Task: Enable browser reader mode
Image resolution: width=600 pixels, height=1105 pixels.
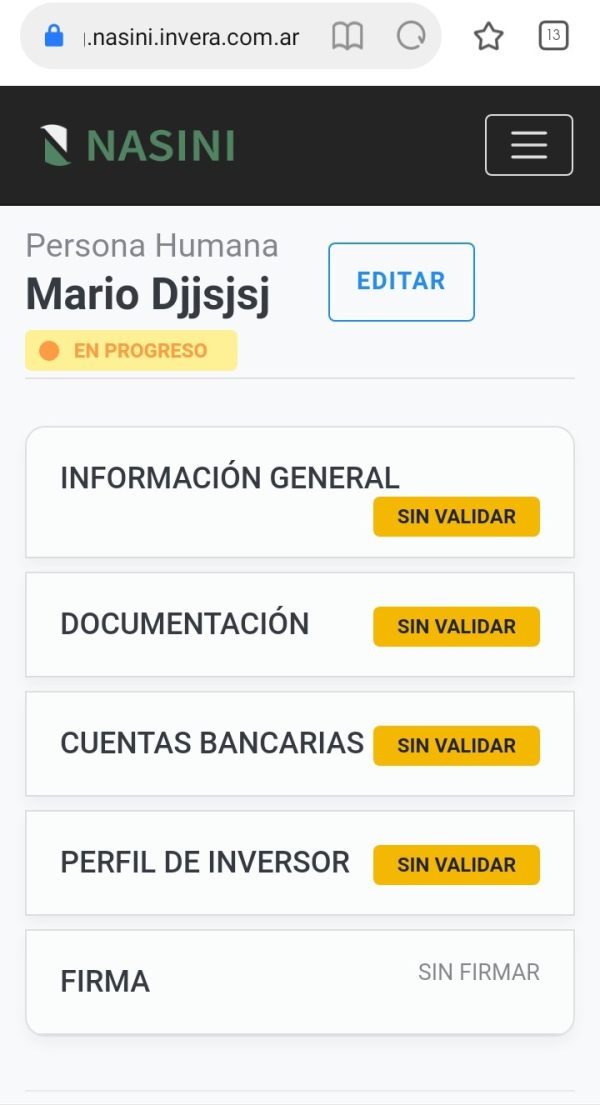Action: pyautogui.click(x=348, y=36)
